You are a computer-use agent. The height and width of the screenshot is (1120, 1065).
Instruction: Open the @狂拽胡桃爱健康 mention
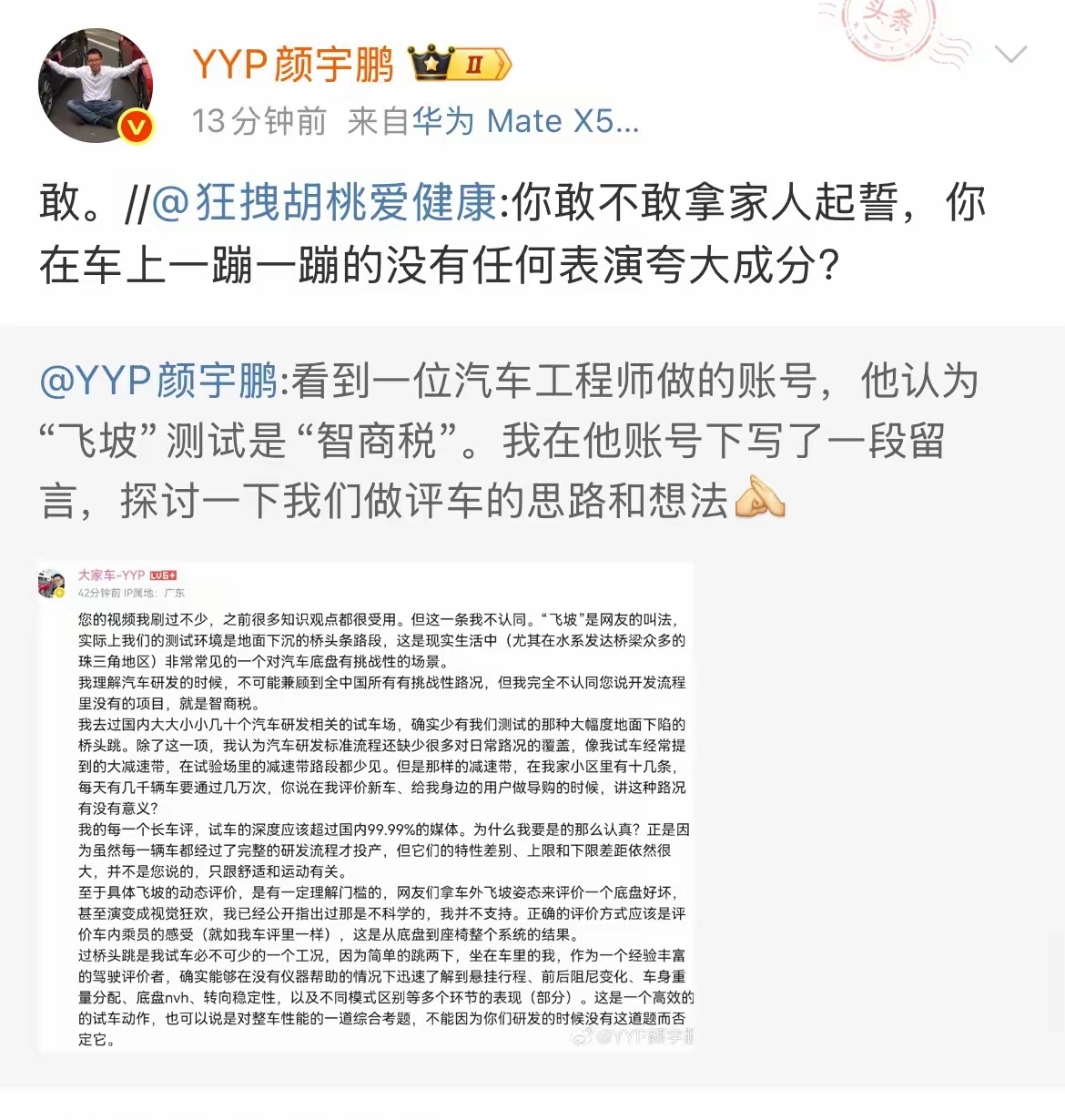pos(323,202)
